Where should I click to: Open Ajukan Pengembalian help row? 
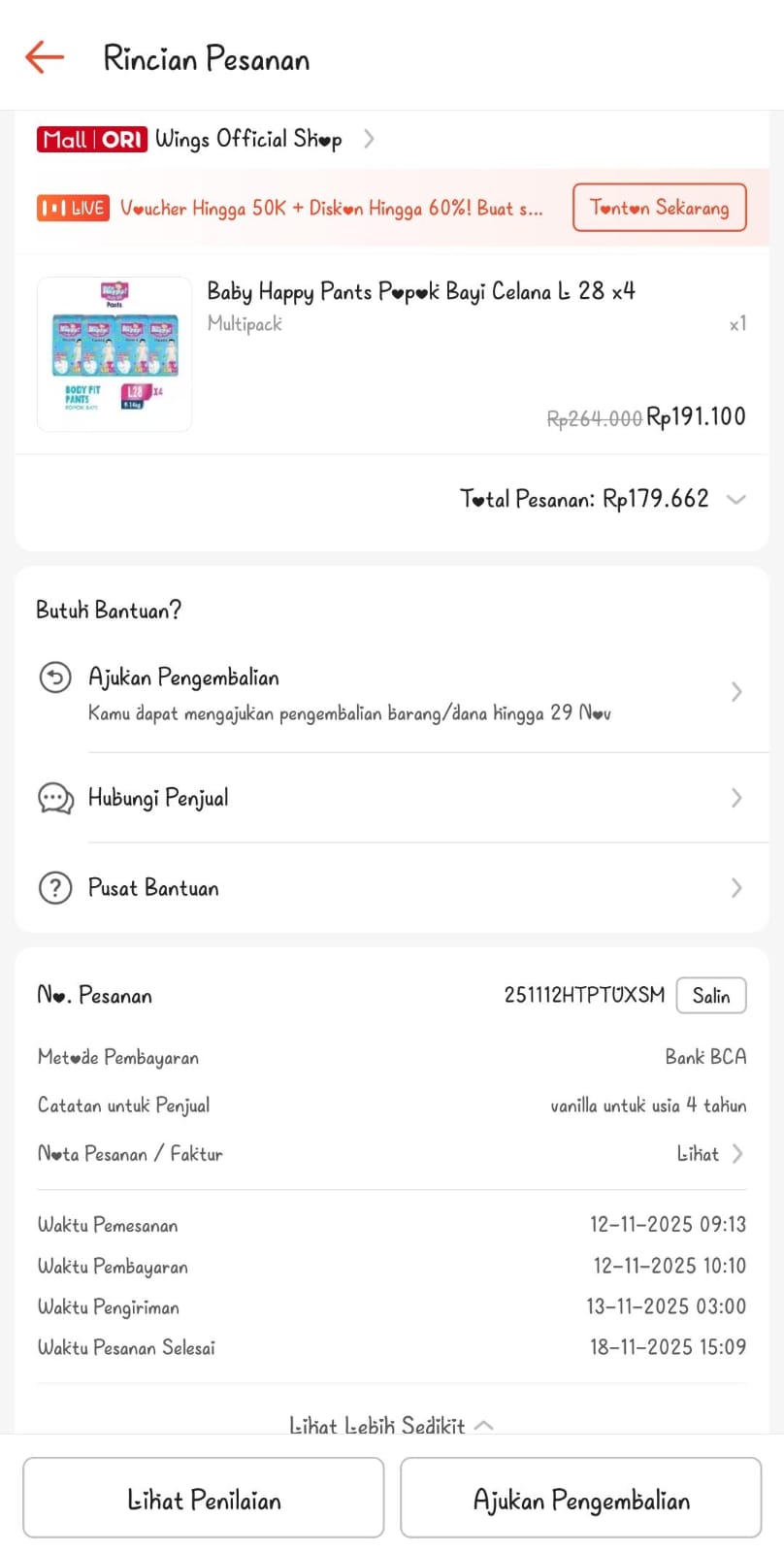pos(388,692)
